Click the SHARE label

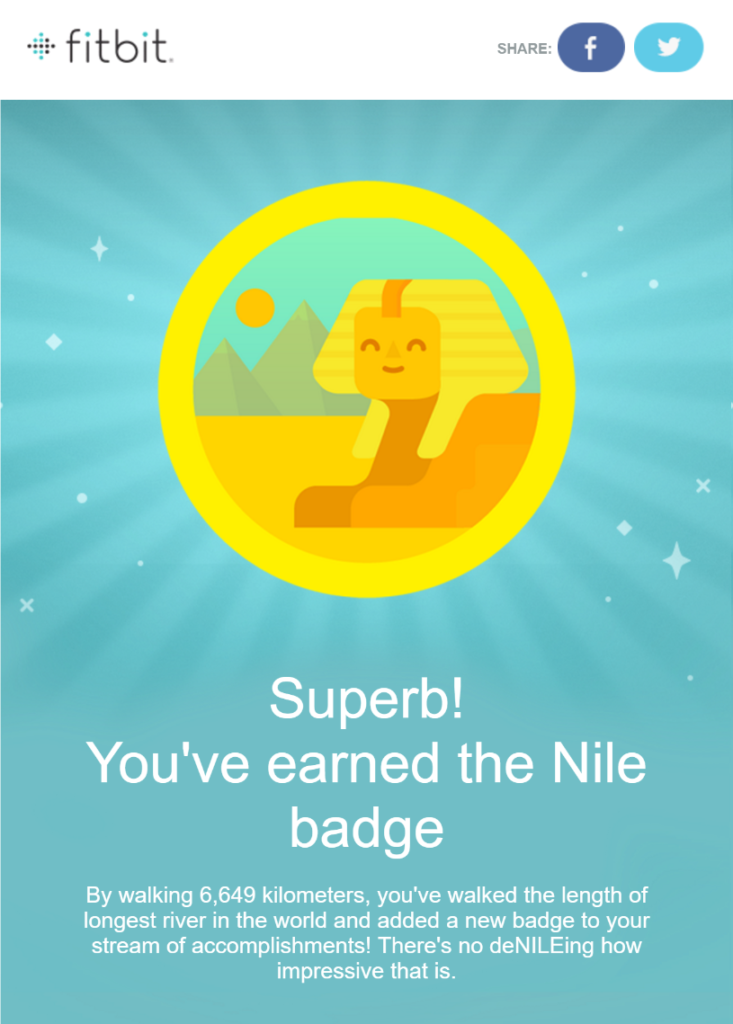523,47
